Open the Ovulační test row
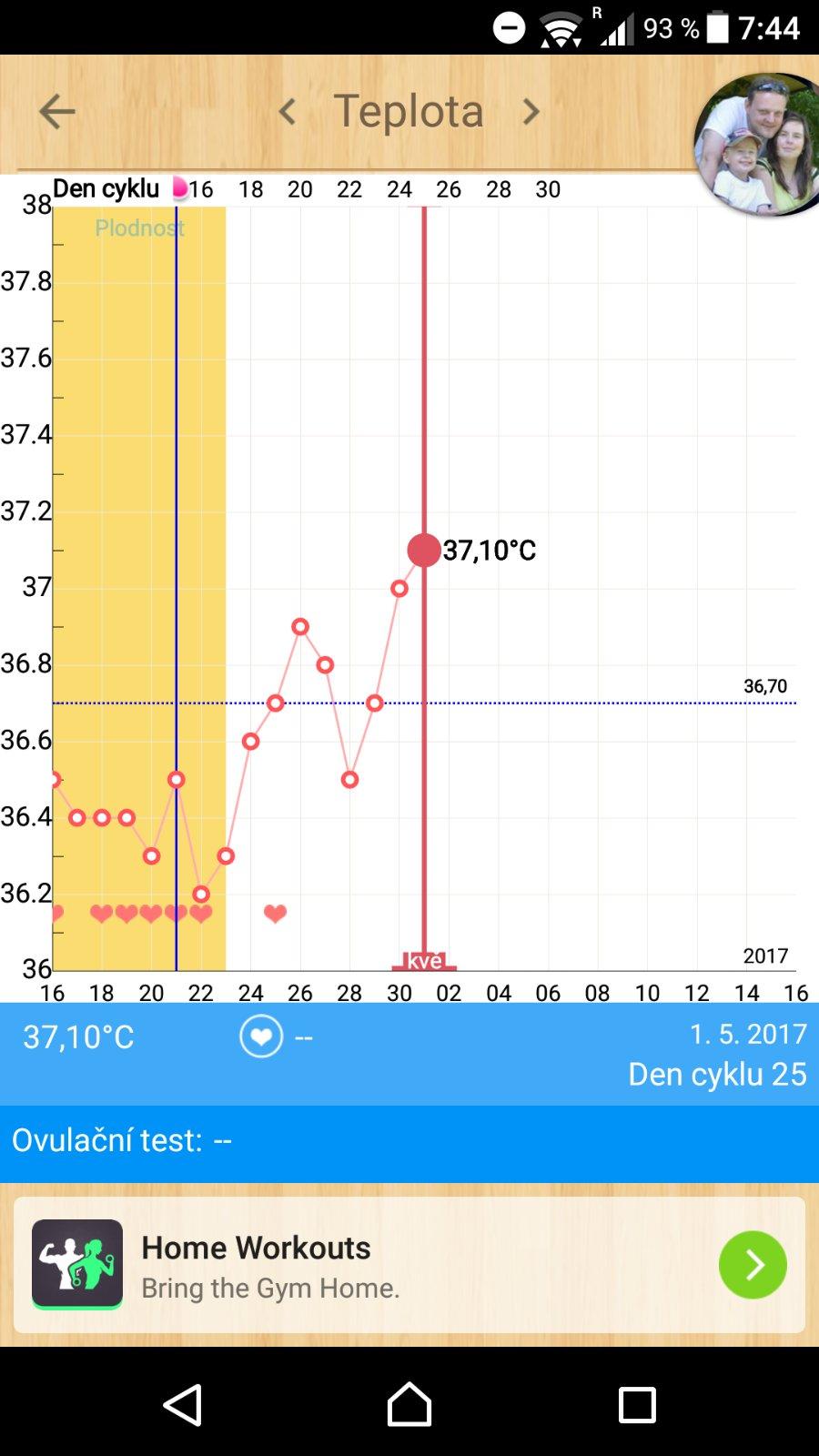The height and width of the screenshot is (1456, 819). pos(409,1141)
